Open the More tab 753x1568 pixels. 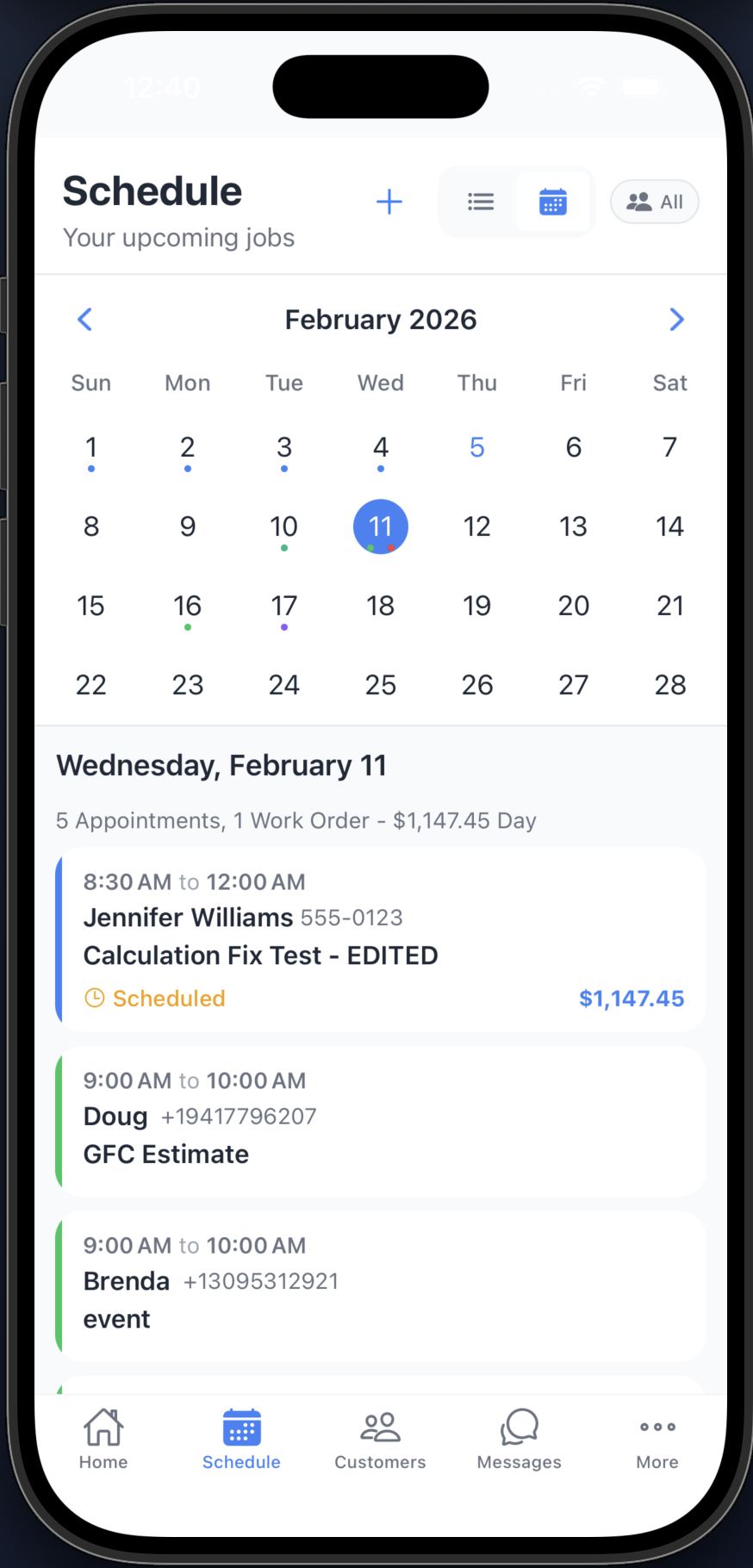pos(657,1439)
